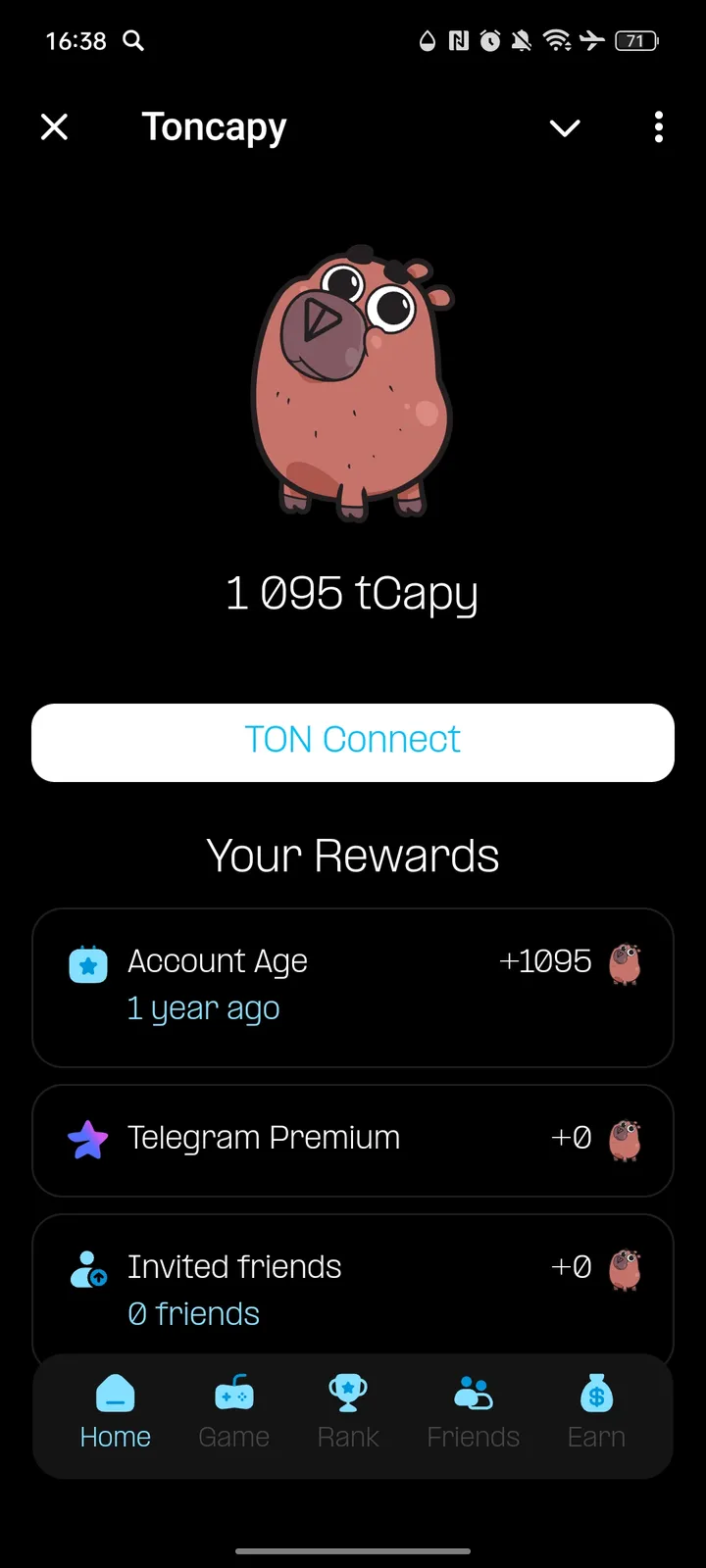Tap the 0 friends link

point(193,1313)
